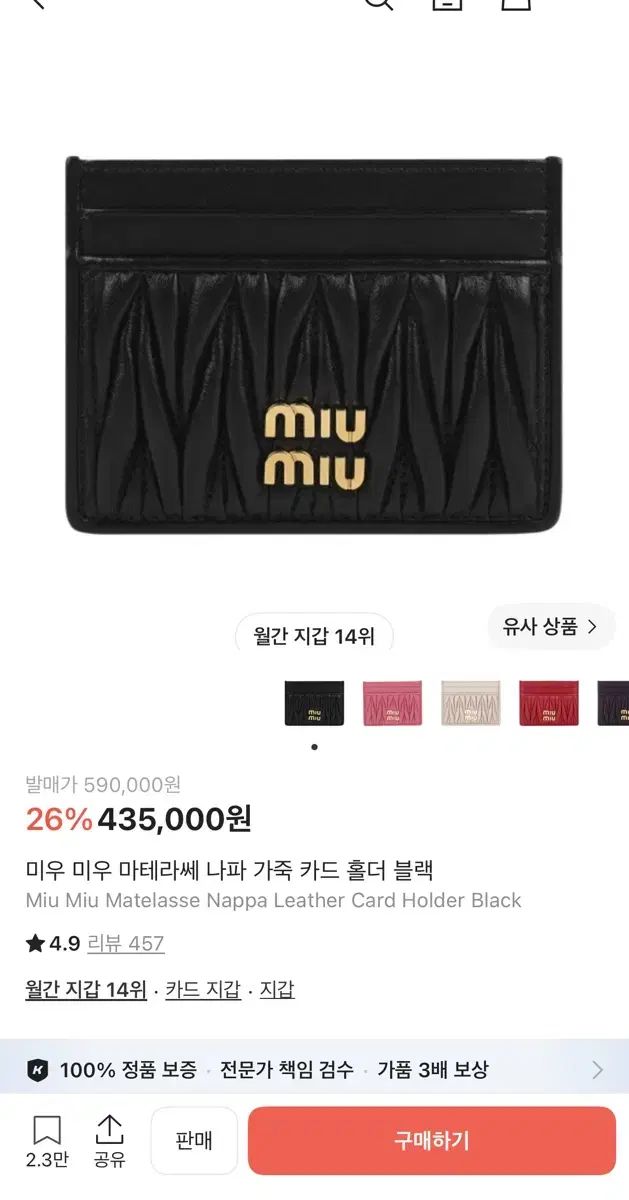Open the 100% 정품 보증 banner
This screenshot has height=1200, width=629.
click(314, 1069)
